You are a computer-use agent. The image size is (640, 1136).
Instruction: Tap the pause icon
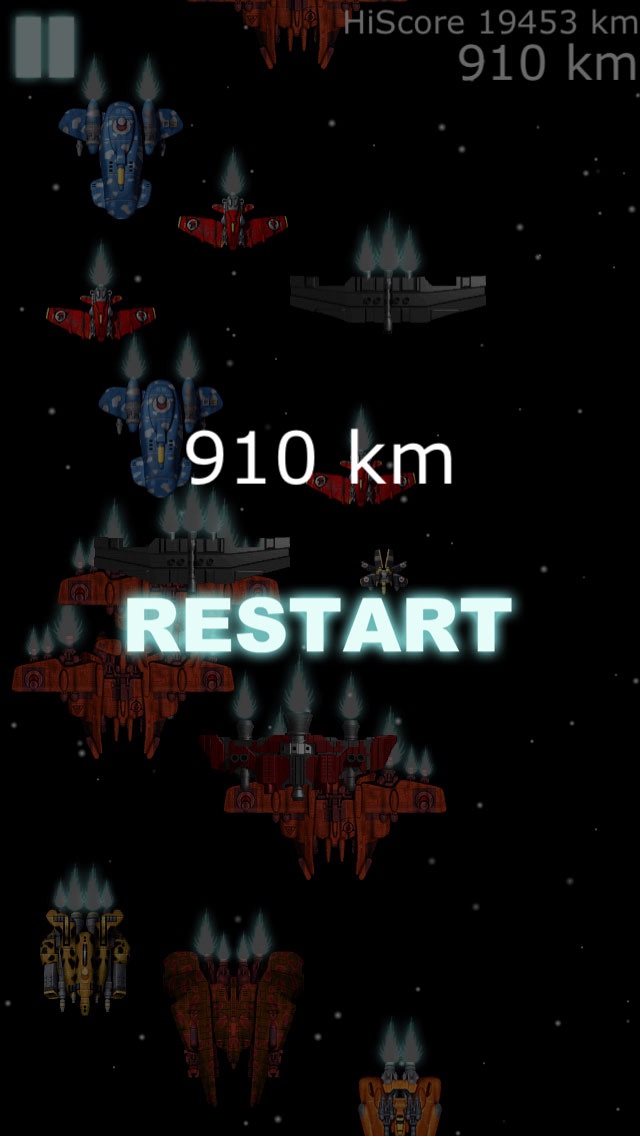45,46
